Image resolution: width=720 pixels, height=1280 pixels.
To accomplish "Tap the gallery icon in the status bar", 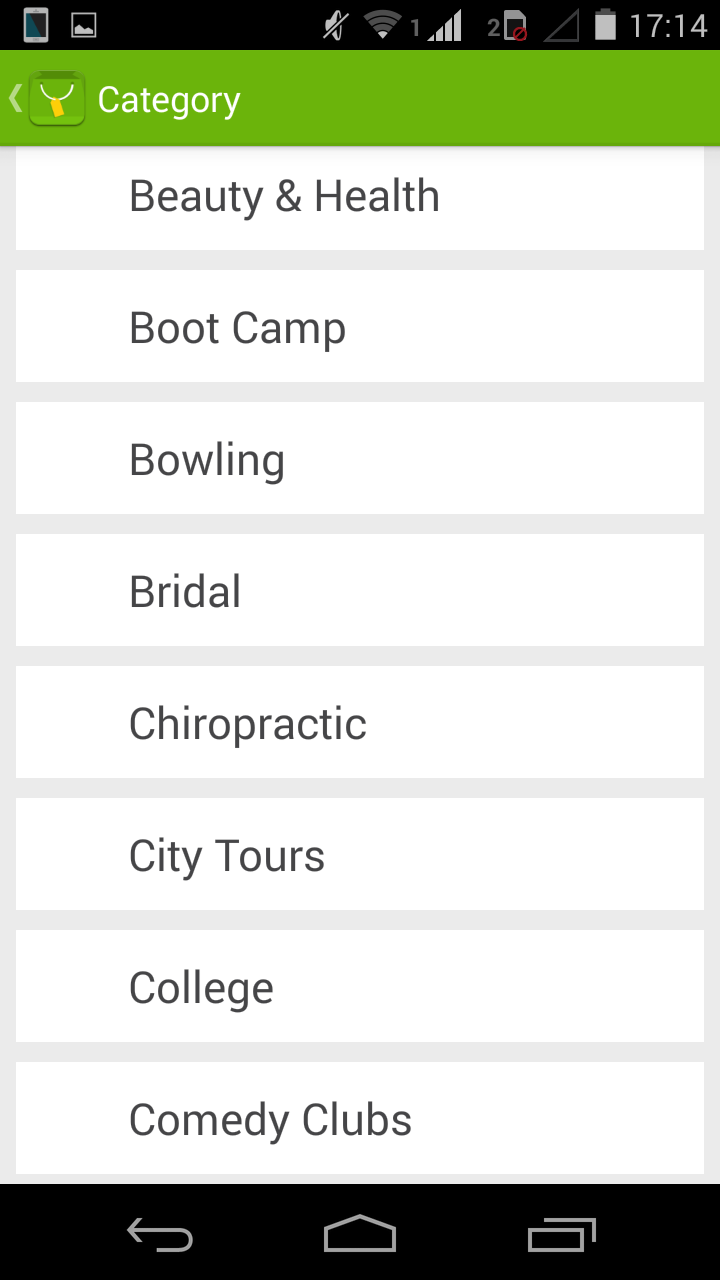I will (85, 24).
